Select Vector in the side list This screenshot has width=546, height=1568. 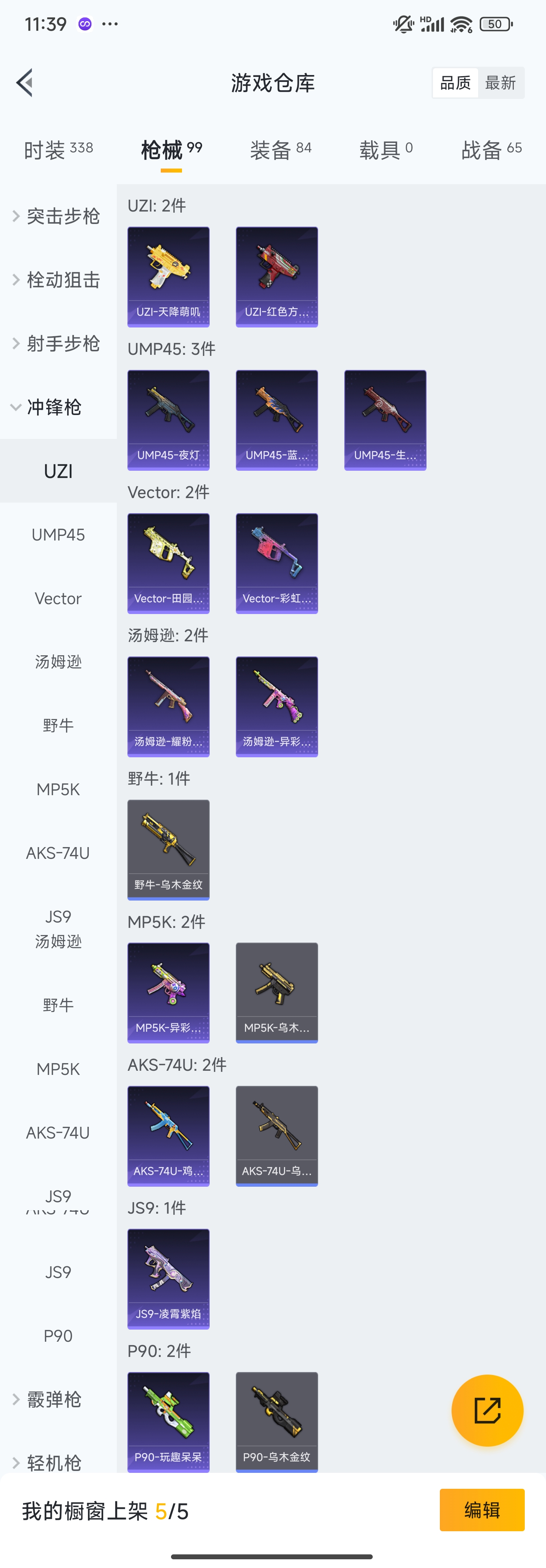[58, 598]
